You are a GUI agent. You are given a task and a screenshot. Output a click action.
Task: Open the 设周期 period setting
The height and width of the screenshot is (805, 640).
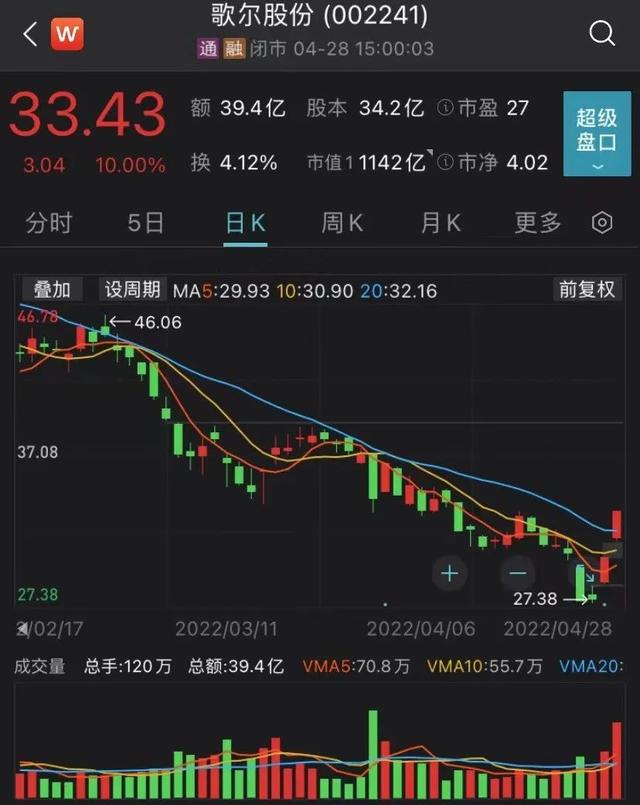[133, 290]
